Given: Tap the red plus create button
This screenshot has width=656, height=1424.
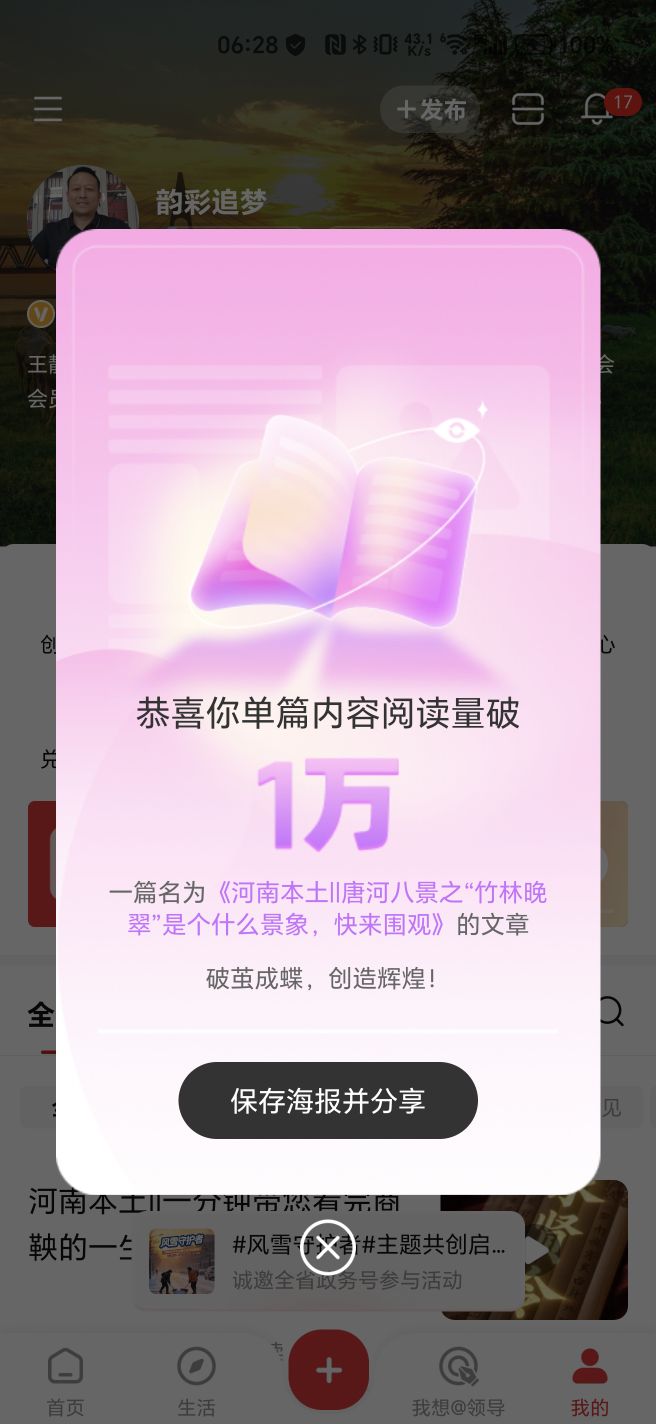Looking at the screenshot, I should click(328, 1371).
